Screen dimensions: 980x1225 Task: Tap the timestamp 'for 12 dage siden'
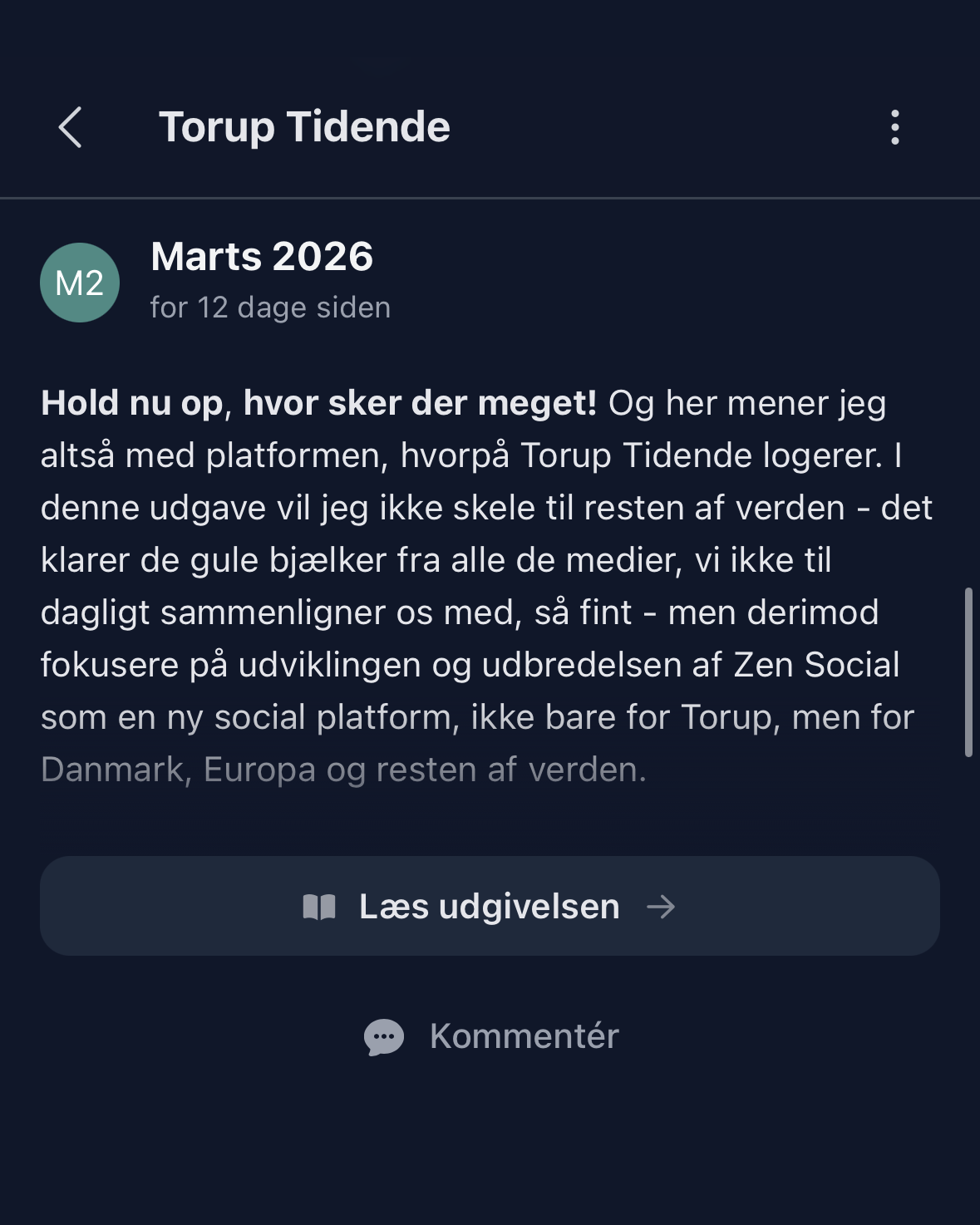pyautogui.click(x=271, y=307)
